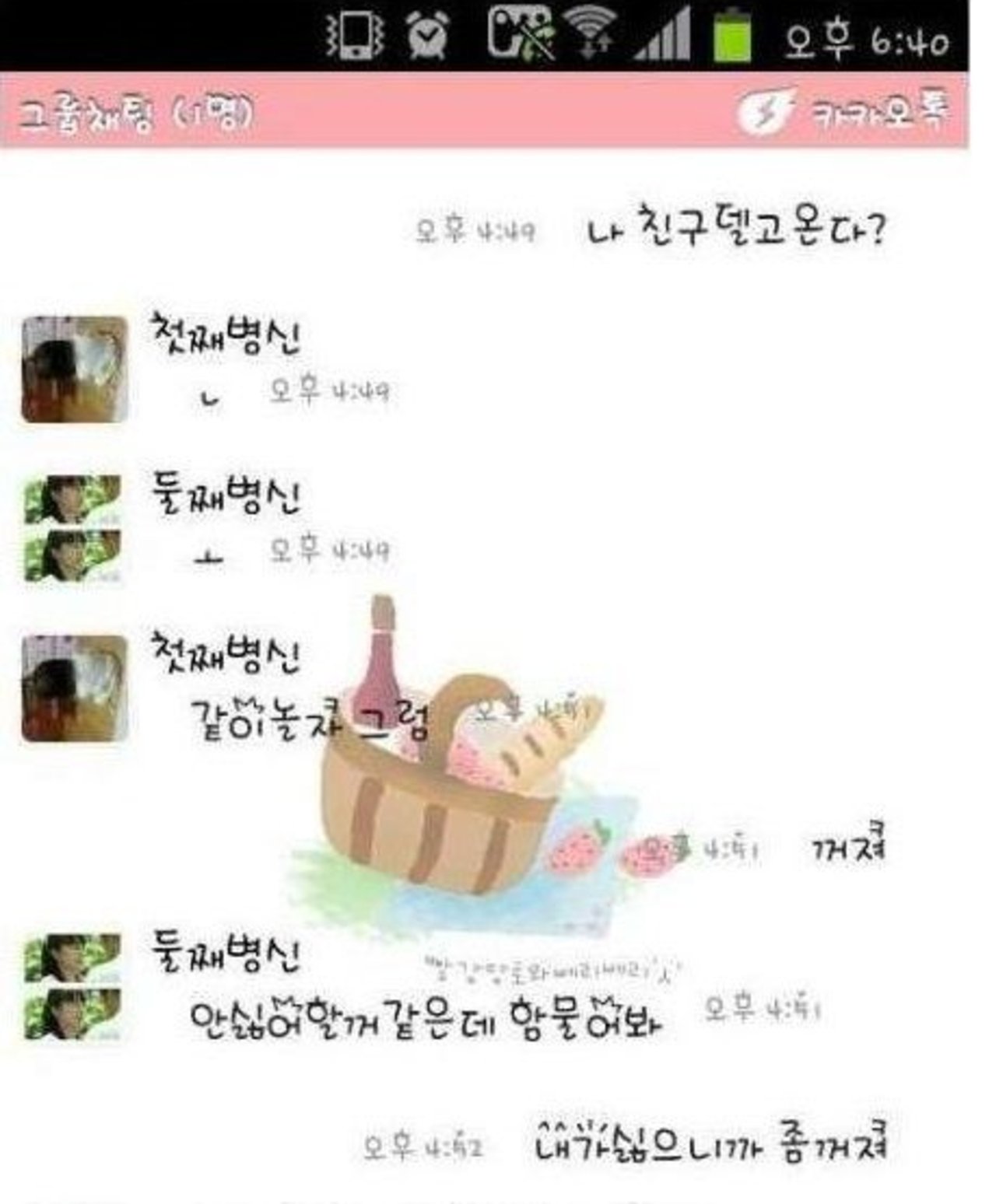View 둘째병신's avatar next to the "함물어봐" message
Viewport: 996px width, 1204px height.
[73, 986]
